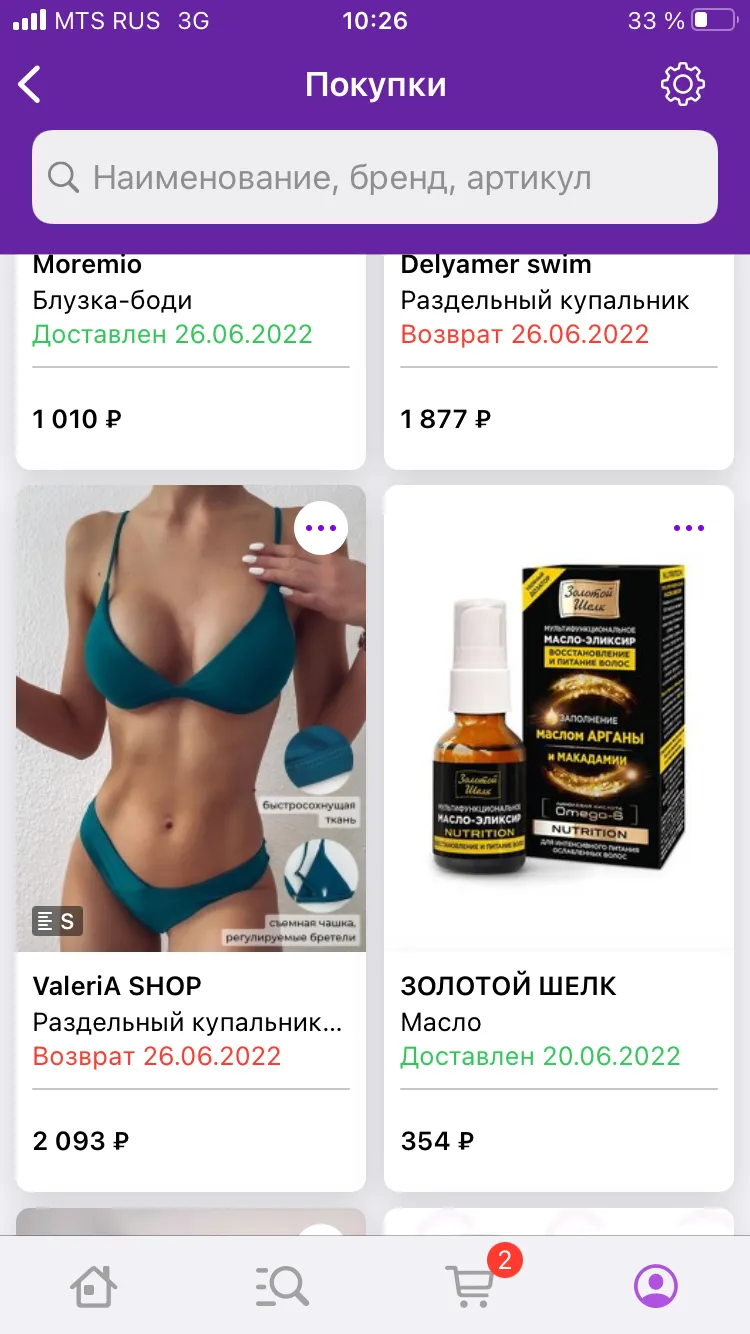The height and width of the screenshot is (1334, 750).
Task: Switch to the Home tab
Action: pos(93,1285)
